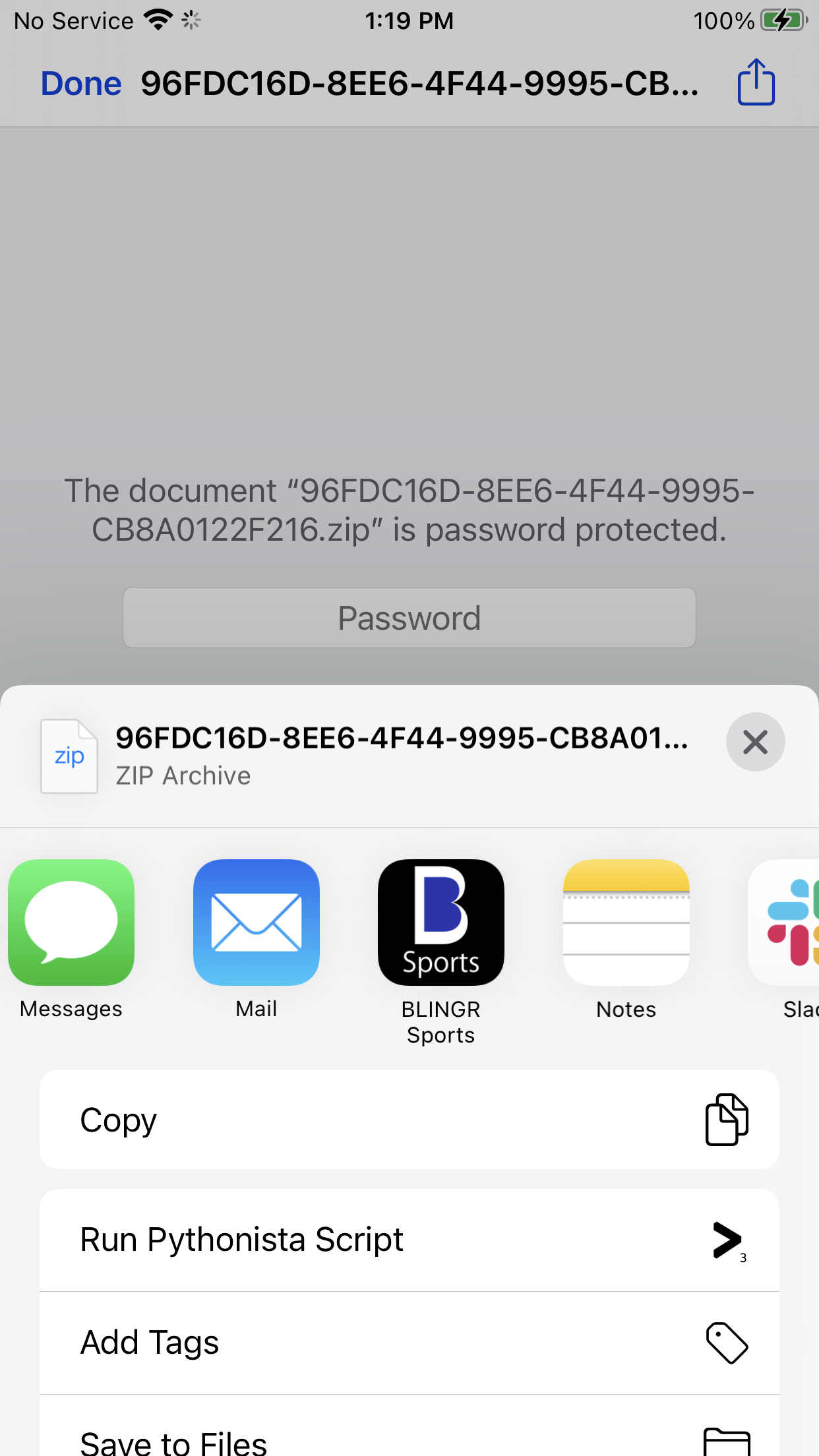Close the share sheet

(755, 742)
